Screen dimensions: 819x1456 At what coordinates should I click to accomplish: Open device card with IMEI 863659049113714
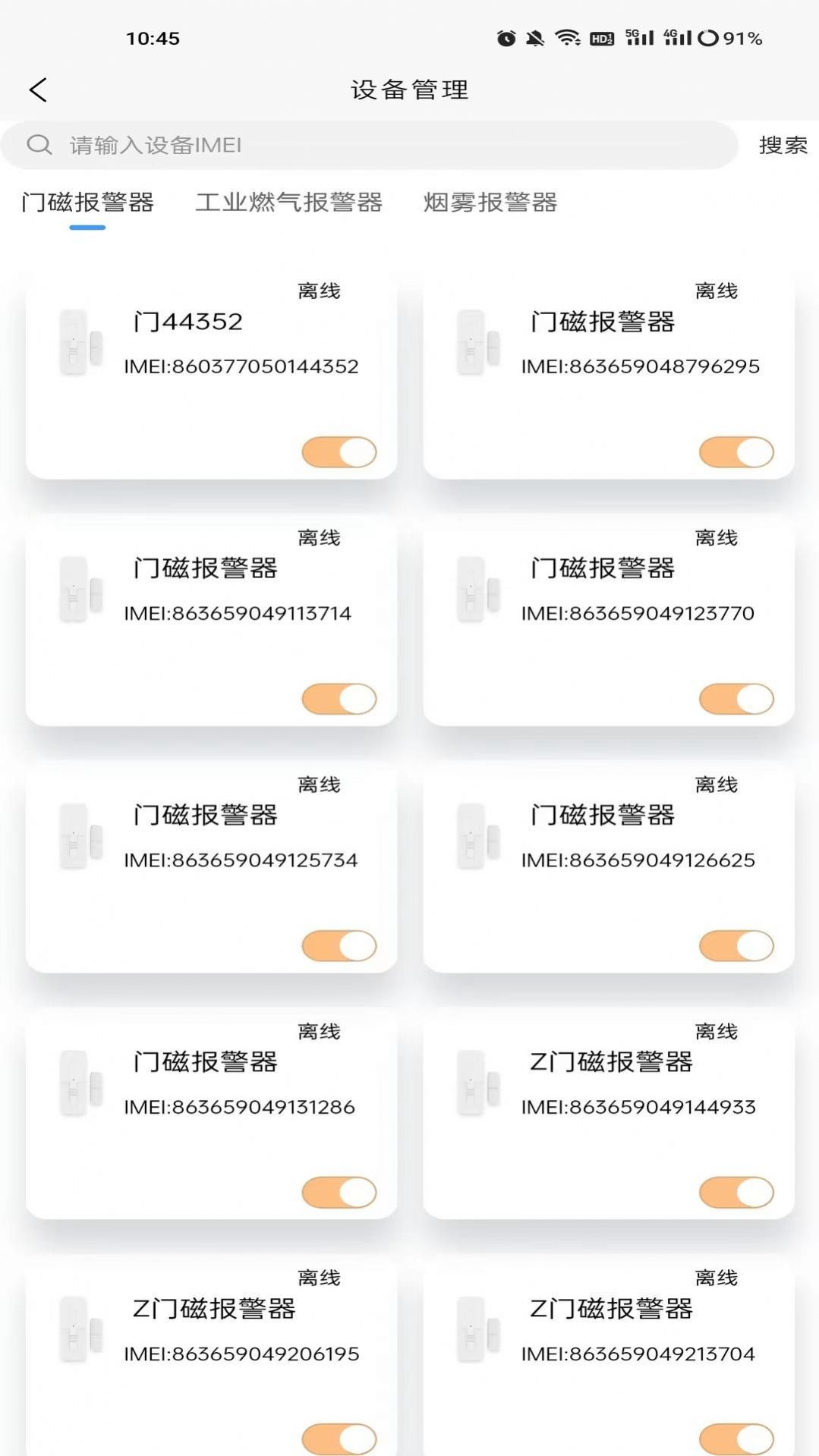pyautogui.click(x=211, y=603)
